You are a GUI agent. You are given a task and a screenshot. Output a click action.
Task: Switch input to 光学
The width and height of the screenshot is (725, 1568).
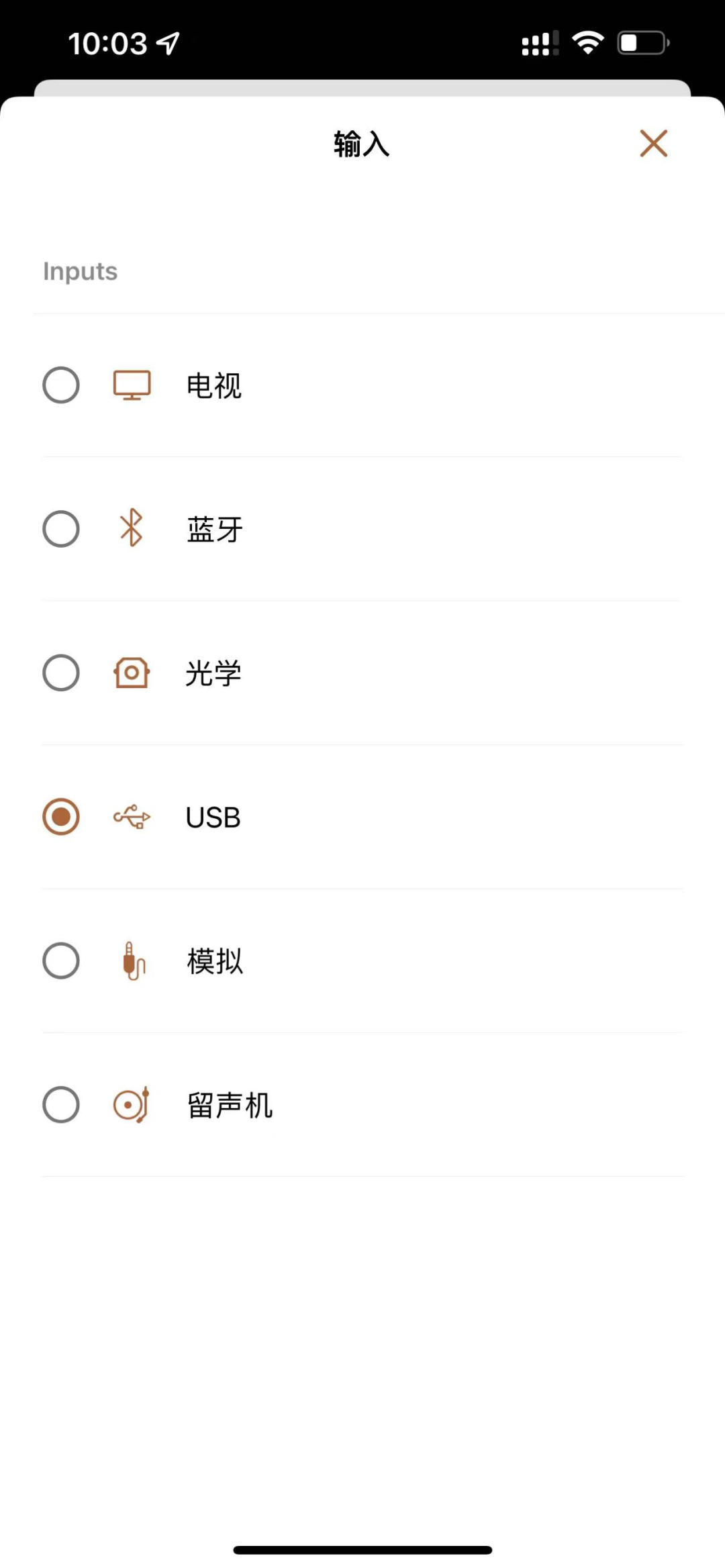tap(362, 673)
